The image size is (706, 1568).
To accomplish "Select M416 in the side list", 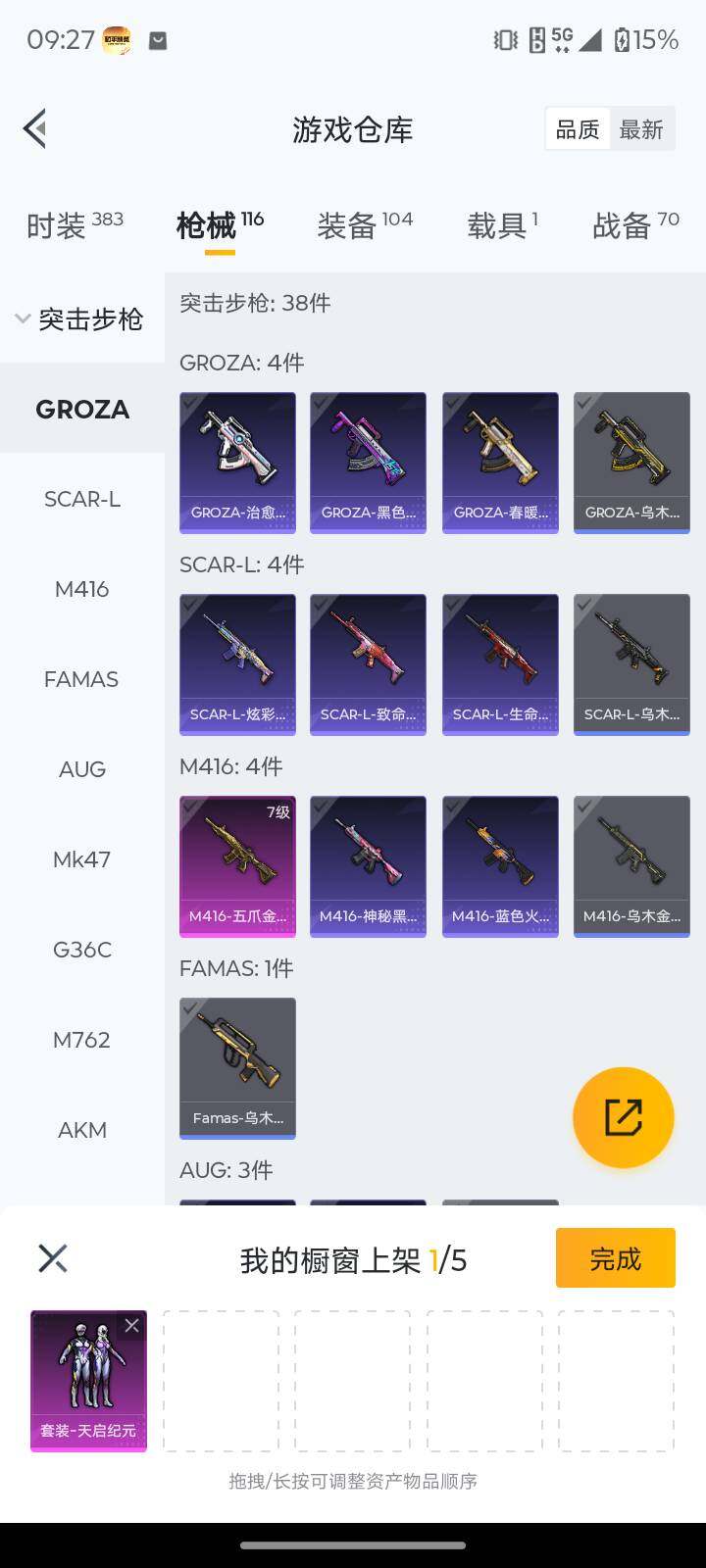I will pos(82,589).
